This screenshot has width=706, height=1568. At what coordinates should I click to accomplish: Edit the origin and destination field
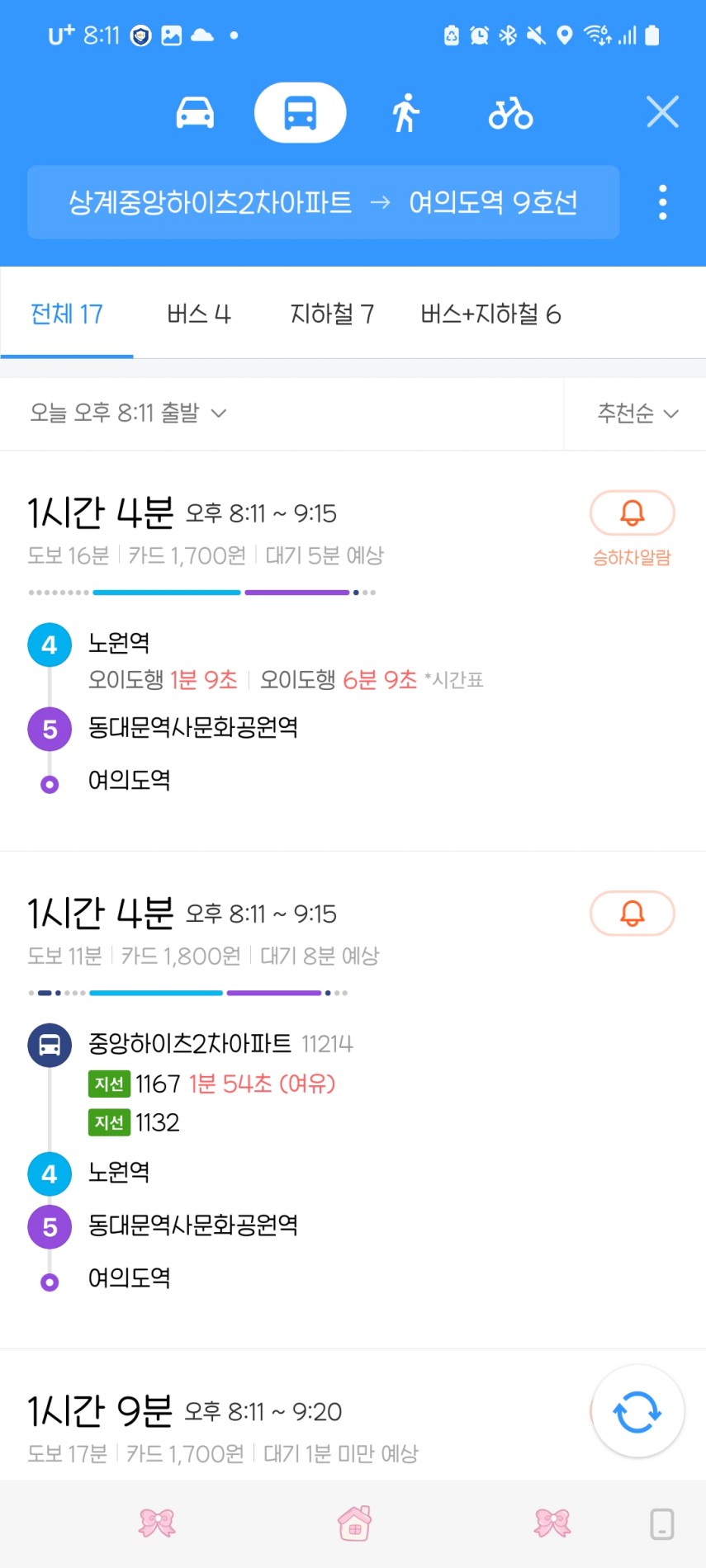(323, 202)
